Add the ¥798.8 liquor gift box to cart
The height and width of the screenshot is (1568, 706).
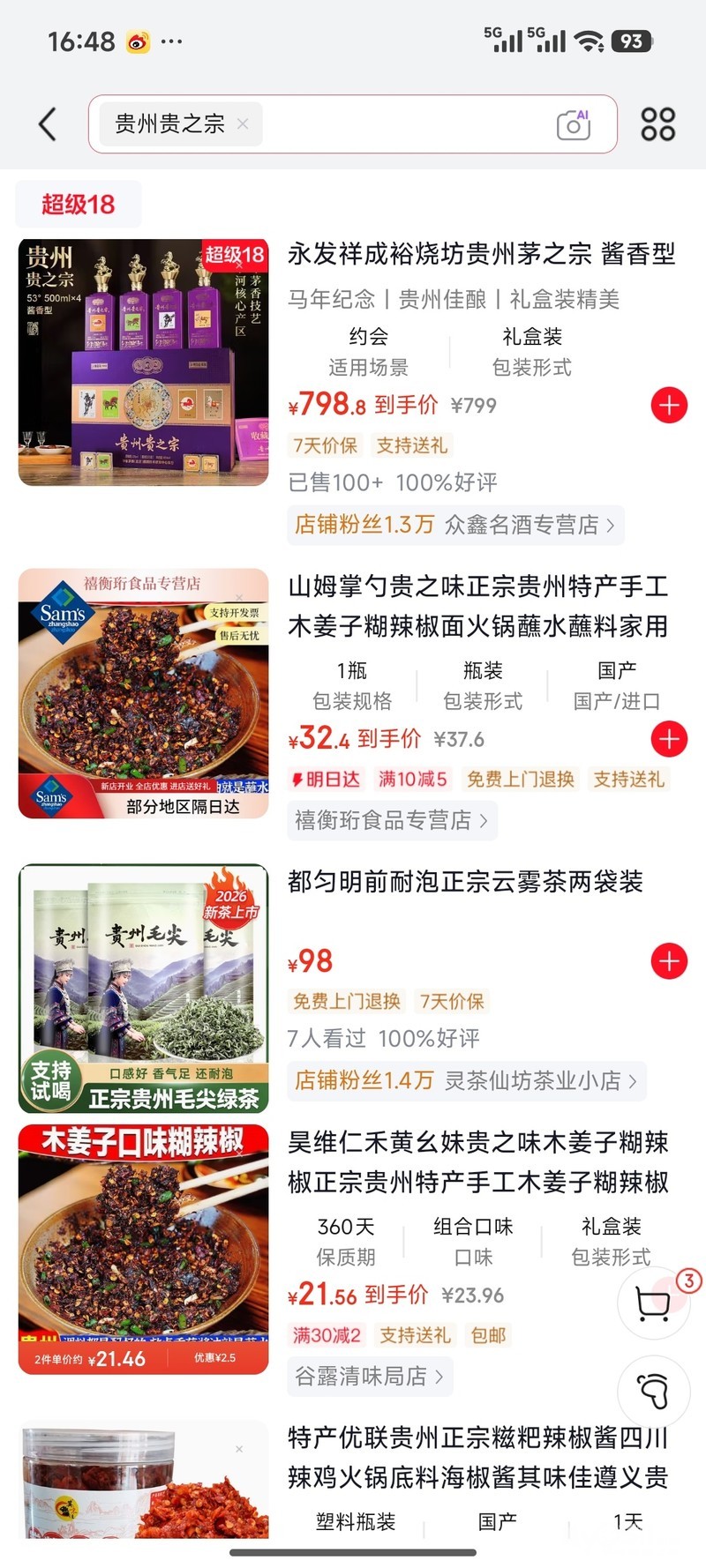(x=669, y=405)
